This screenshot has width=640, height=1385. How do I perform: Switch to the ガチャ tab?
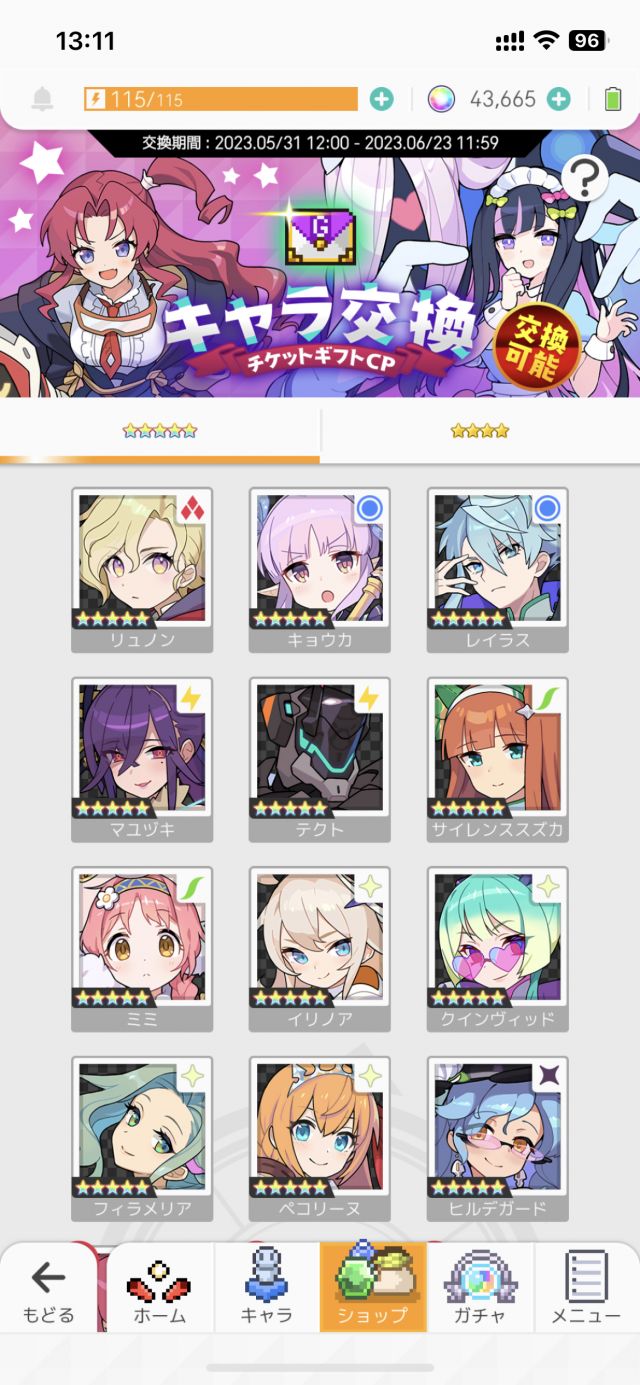pyautogui.click(x=480, y=1288)
